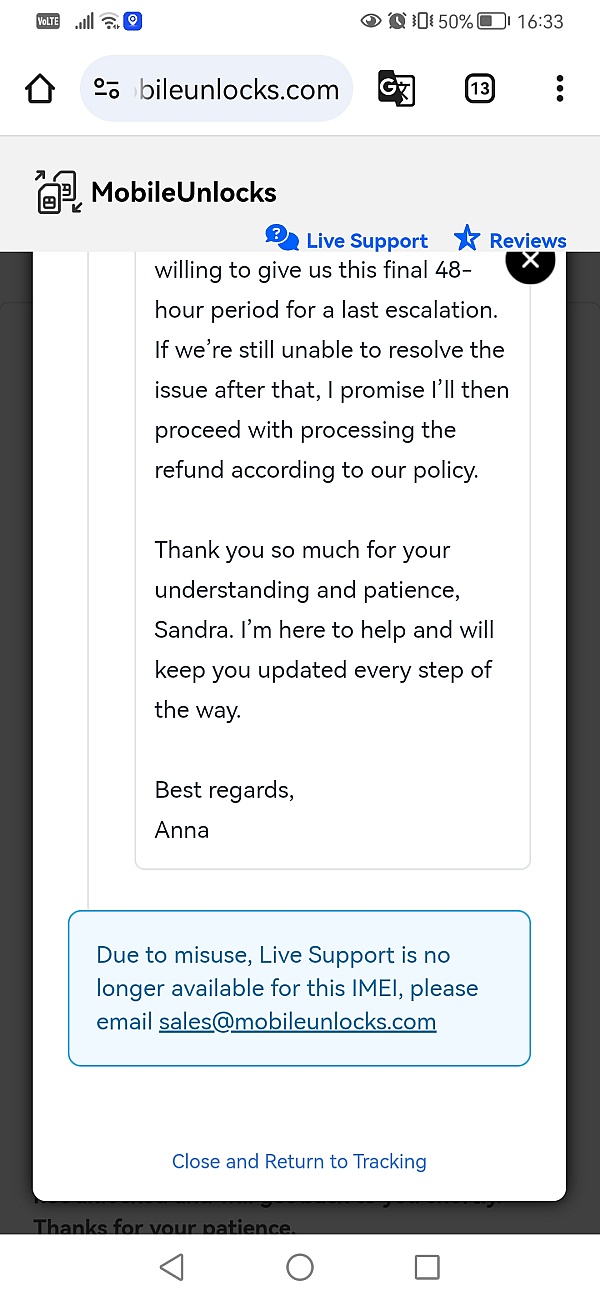The height and width of the screenshot is (1300, 600).
Task: Close the support chat dialog
Action: (530, 260)
